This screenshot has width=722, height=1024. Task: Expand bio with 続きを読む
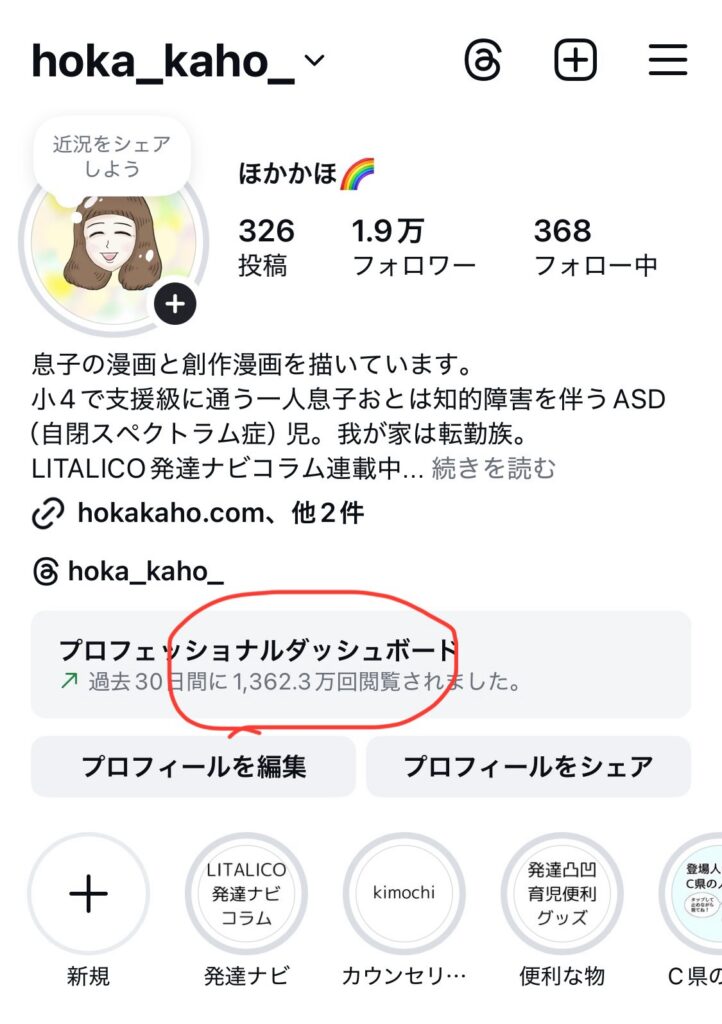pyautogui.click(x=493, y=468)
